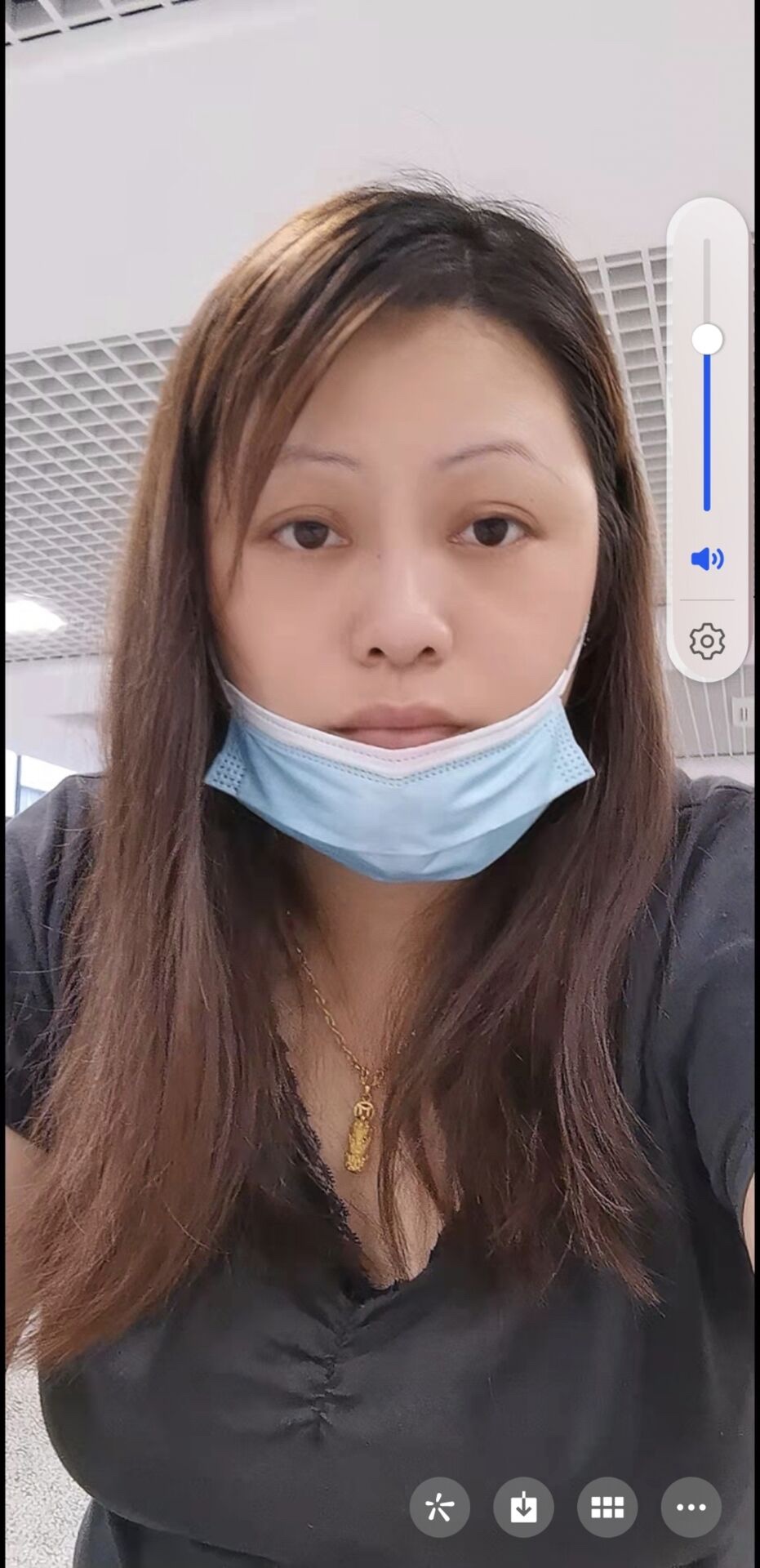The height and width of the screenshot is (1568, 760).
Task: Save the image using the download icon
Action: pos(523,1508)
